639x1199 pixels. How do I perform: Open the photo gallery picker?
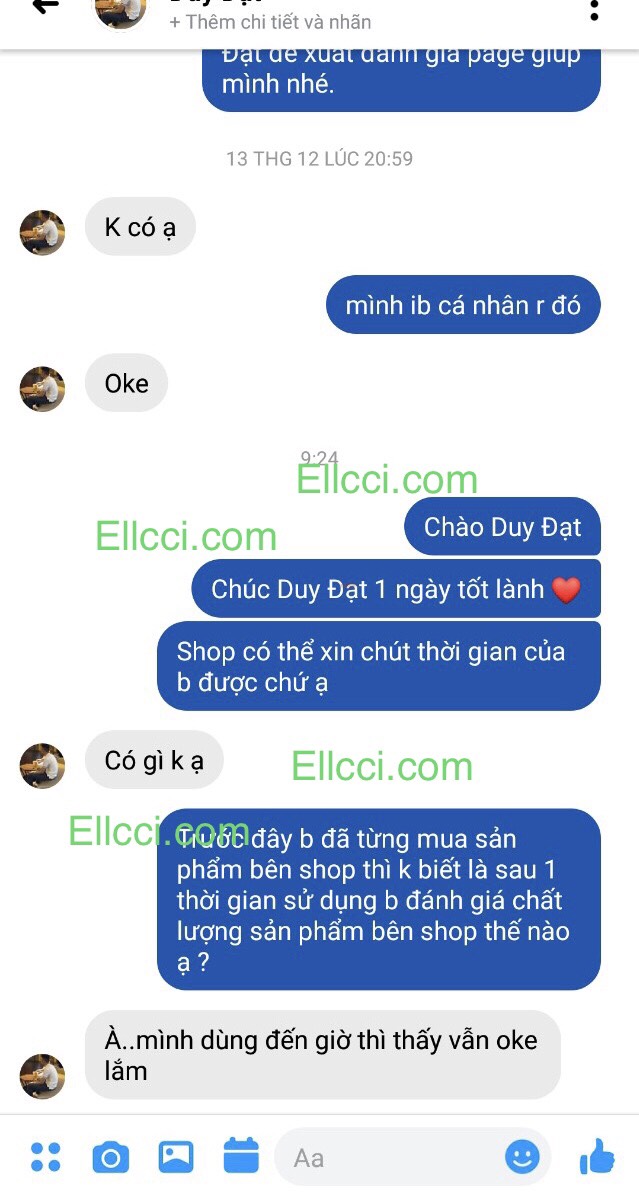[x=176, y=1157]
